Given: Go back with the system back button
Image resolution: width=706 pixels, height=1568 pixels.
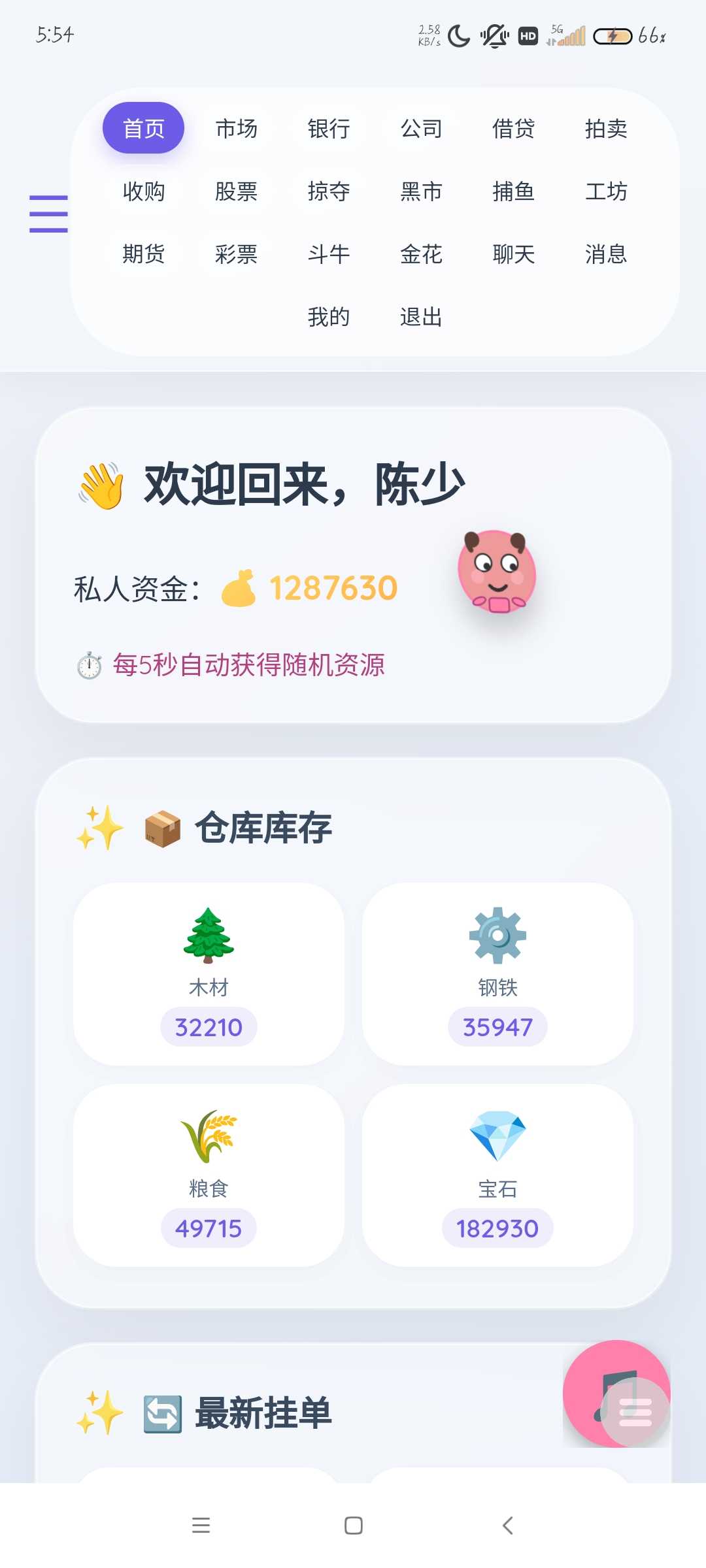Looking at the screenshot, I should point(507,1526).
